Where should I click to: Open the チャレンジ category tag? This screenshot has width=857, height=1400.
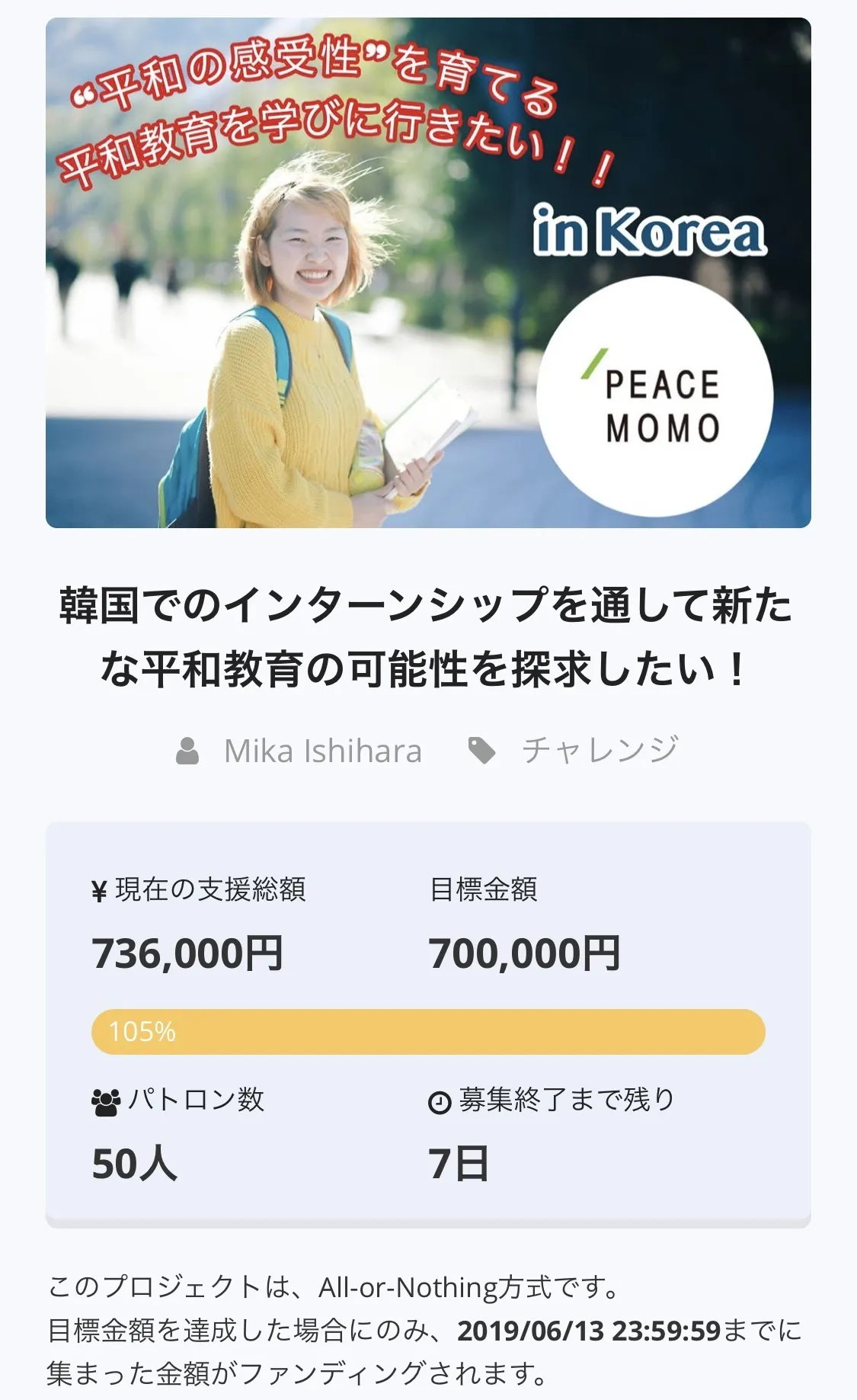(x=600, y=751)
